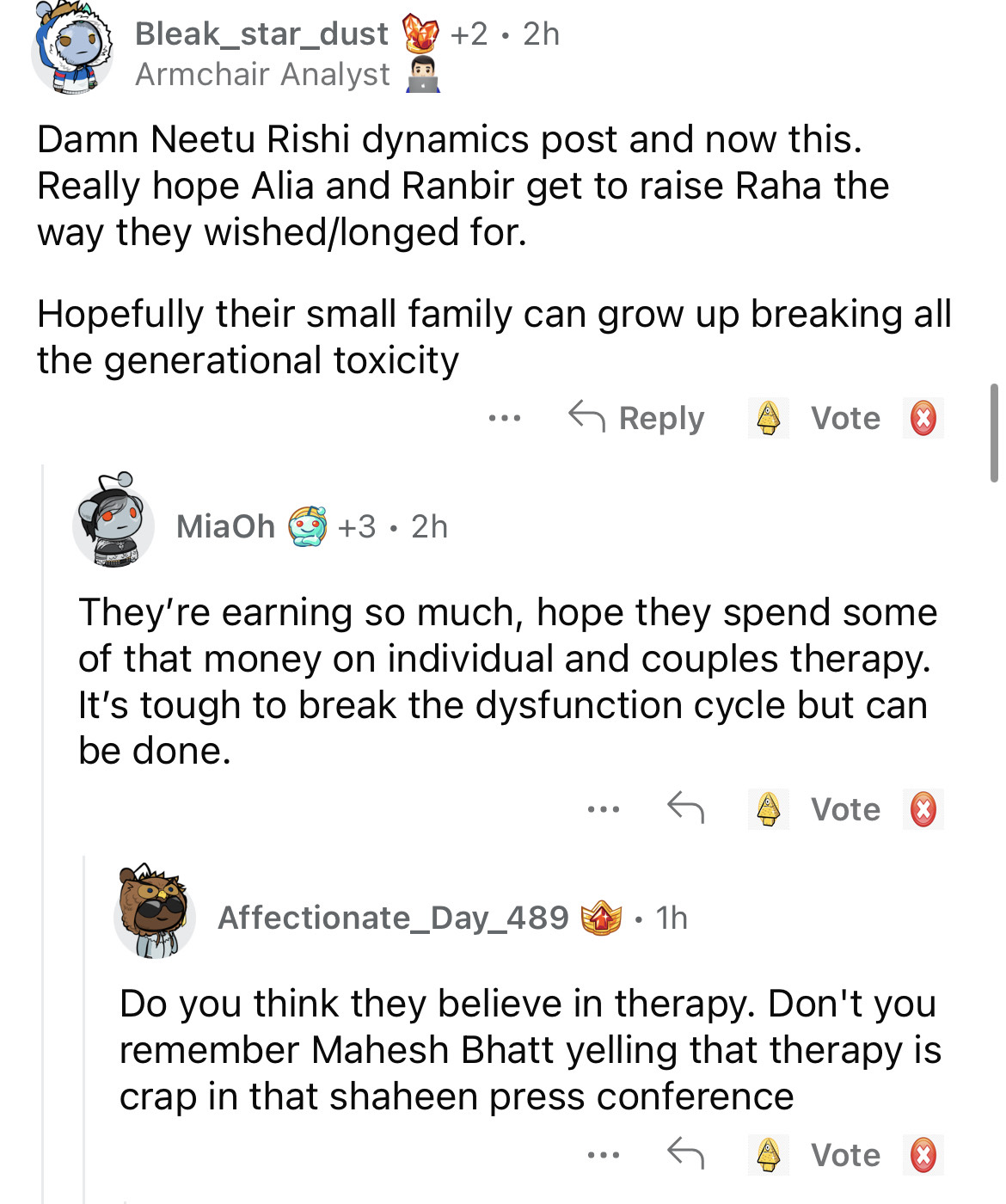View MiaOh's profile
Viewport: 1006px width, 1204px height.
tap(225, 526)
